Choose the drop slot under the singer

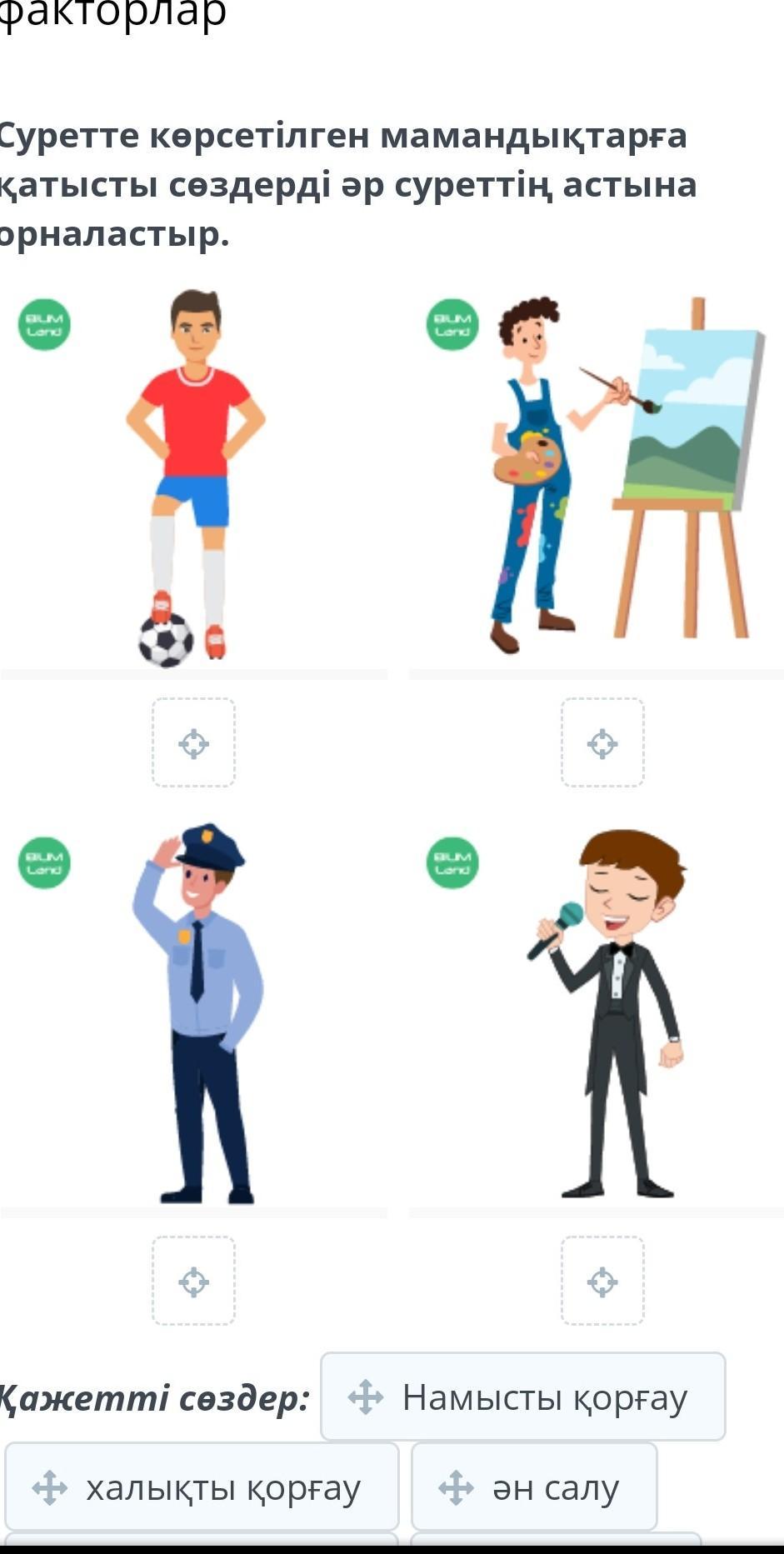(x=602, y=1281)
